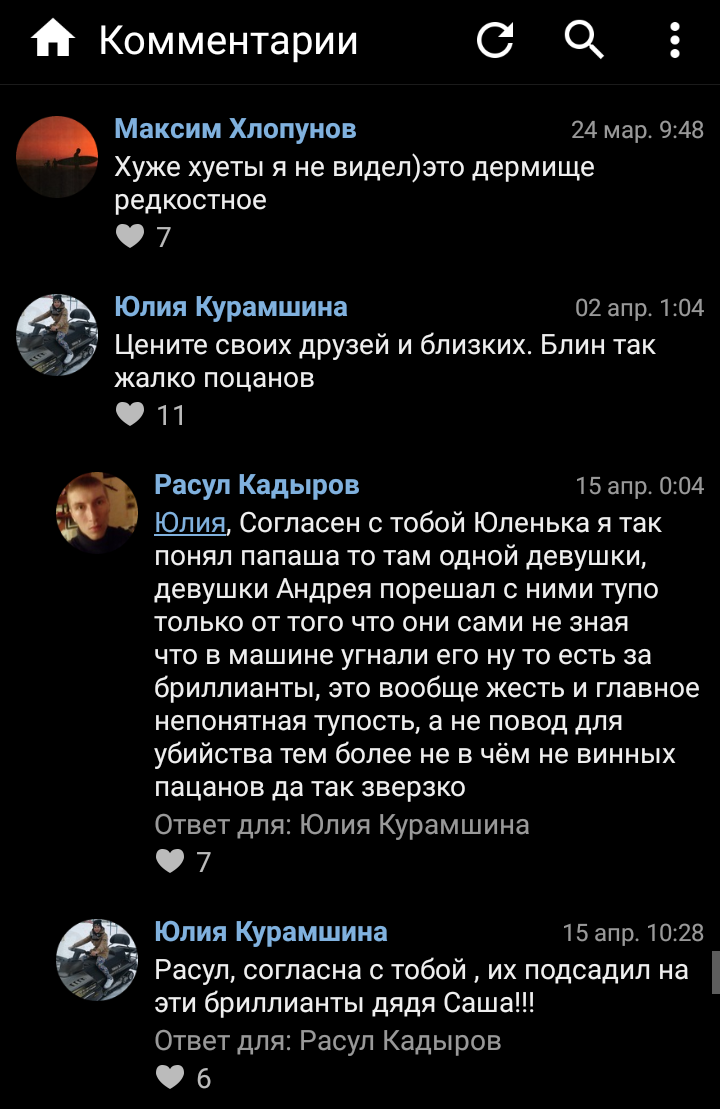Open Юлия Курамшина's name on 15 апр. reply
720x1109 pixels.
[270, 932]
